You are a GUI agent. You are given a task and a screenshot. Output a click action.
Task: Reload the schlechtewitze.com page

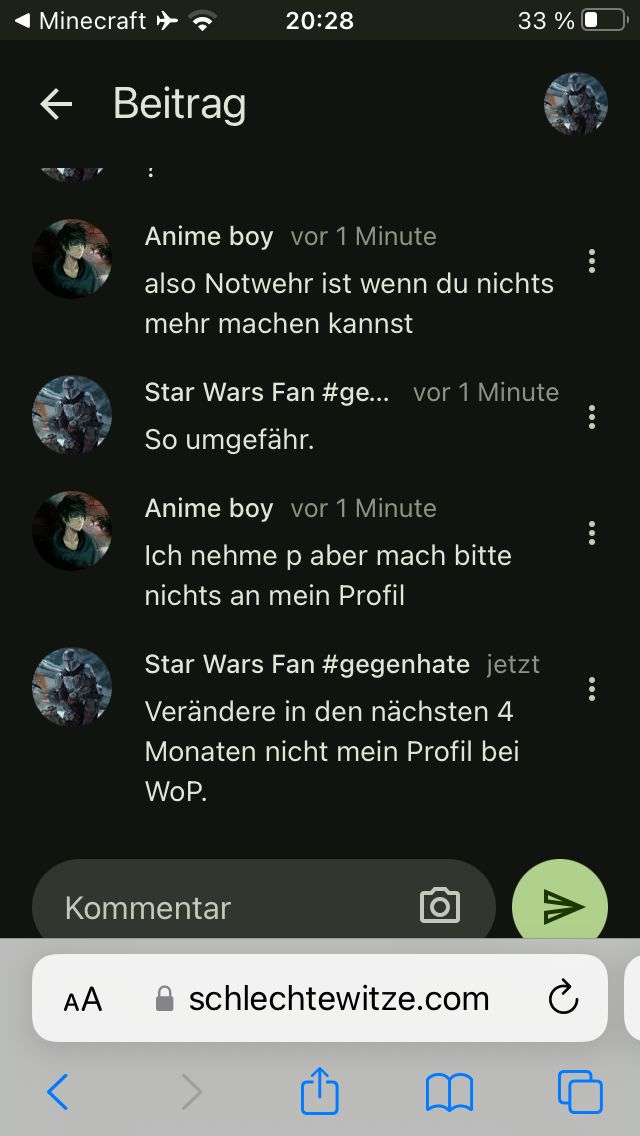click(563, 998)
